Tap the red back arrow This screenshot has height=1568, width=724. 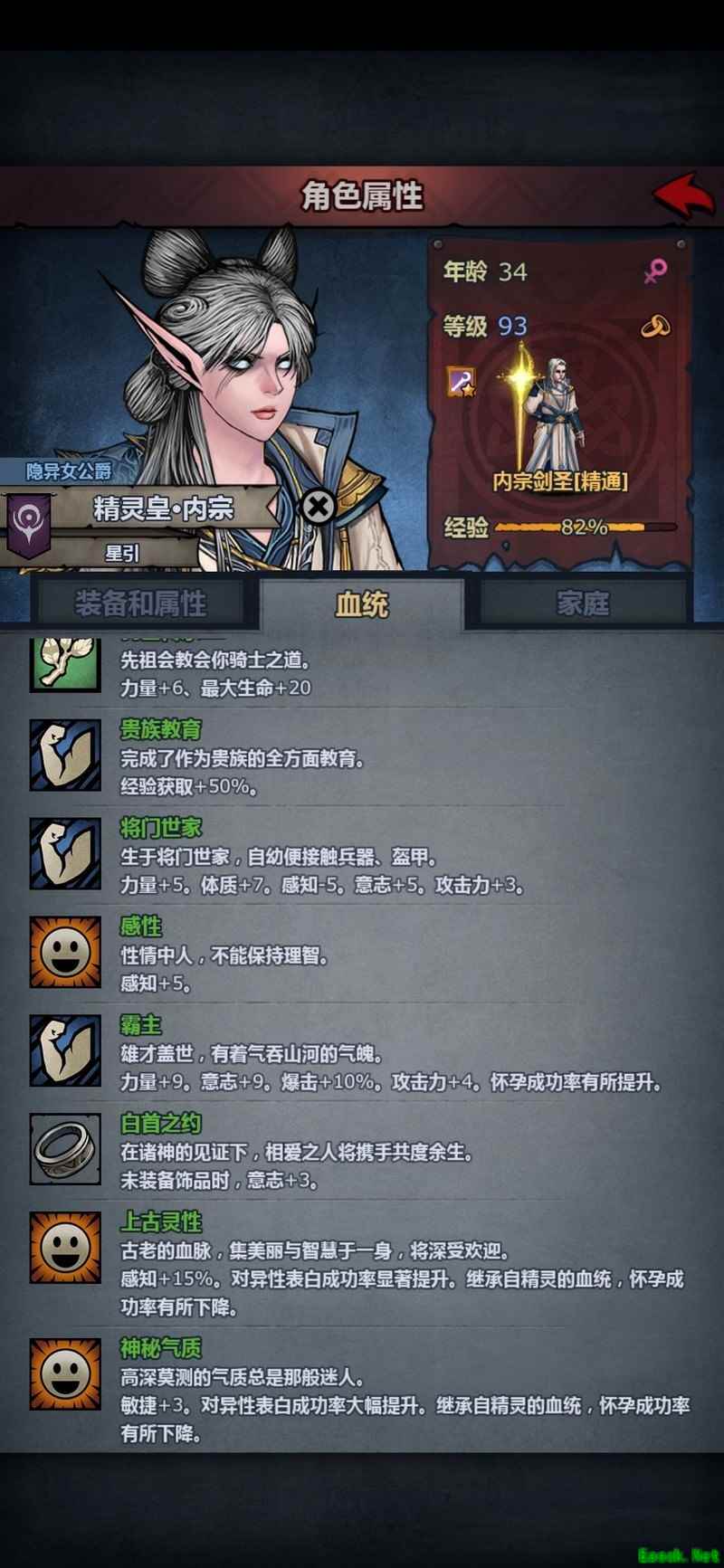coord(683,195)
